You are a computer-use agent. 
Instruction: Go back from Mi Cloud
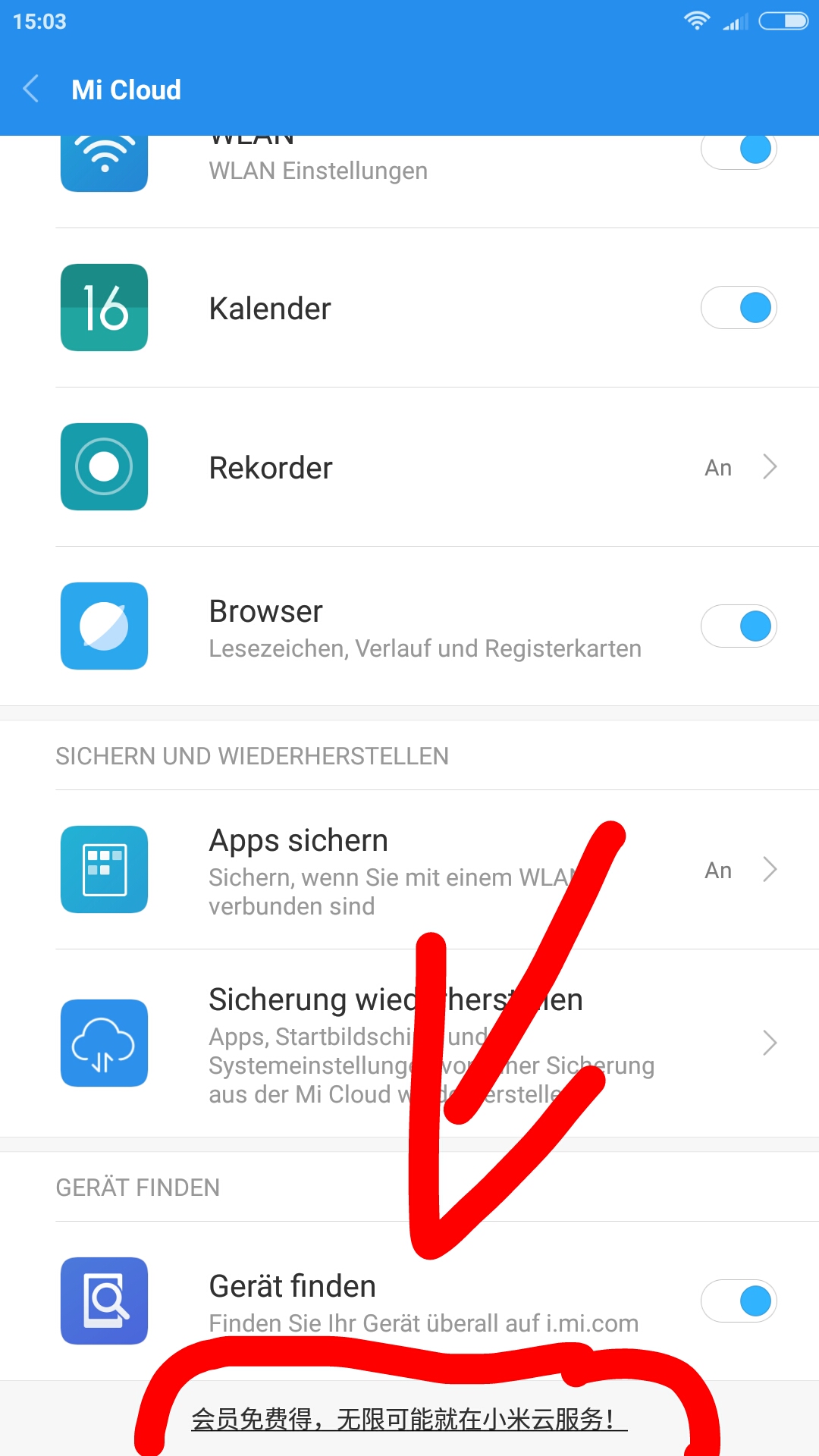click(31, 89)
